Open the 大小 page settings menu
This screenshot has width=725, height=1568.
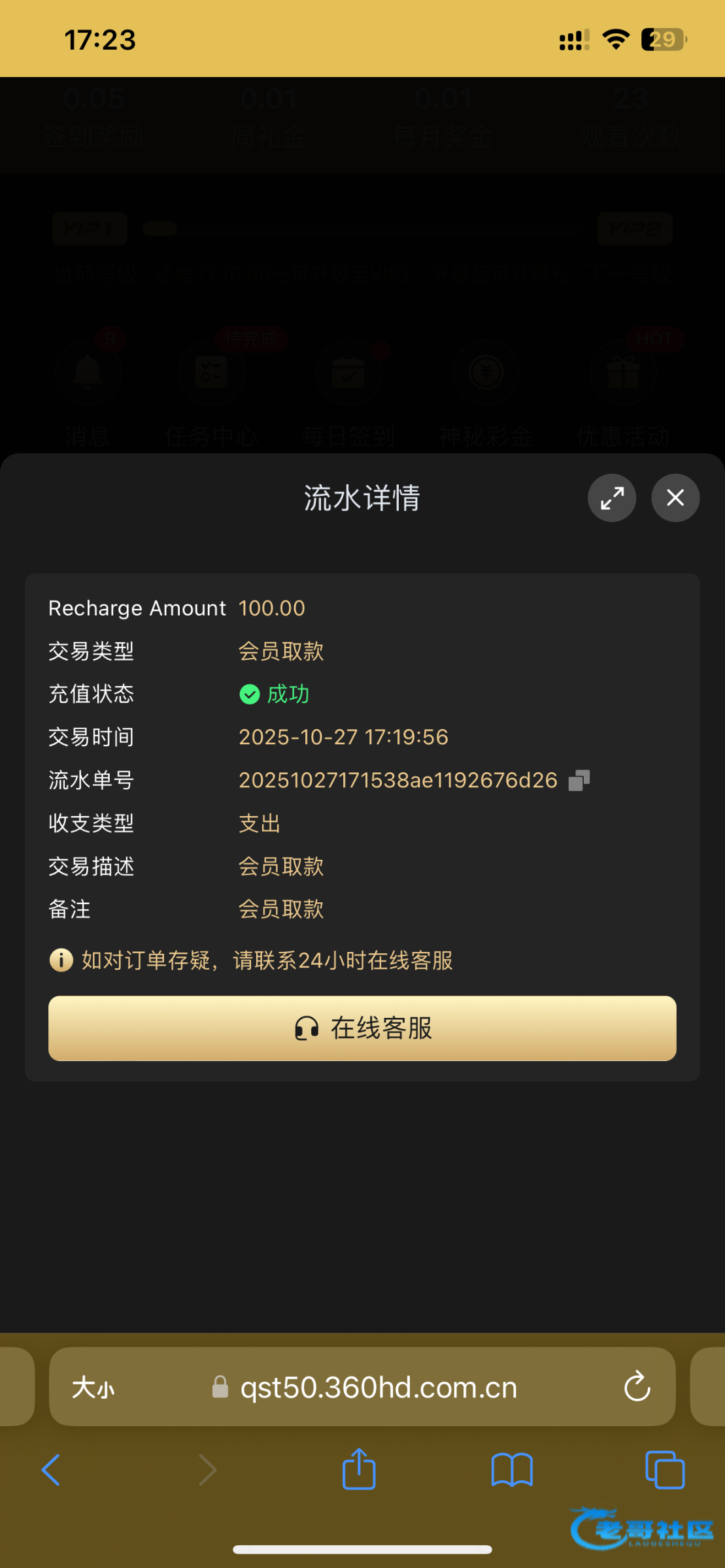(x=93, y=1387)
